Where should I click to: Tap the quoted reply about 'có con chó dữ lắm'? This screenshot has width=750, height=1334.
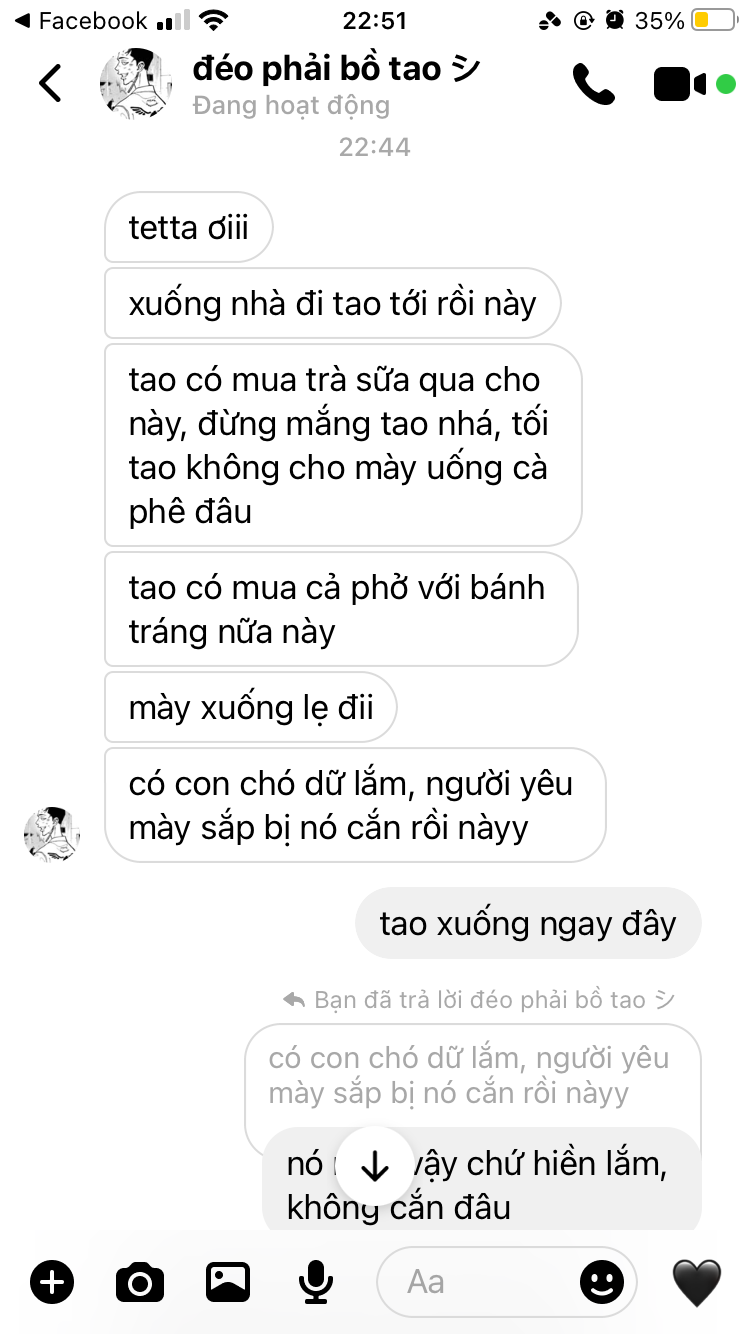[x=470, y=1076]
